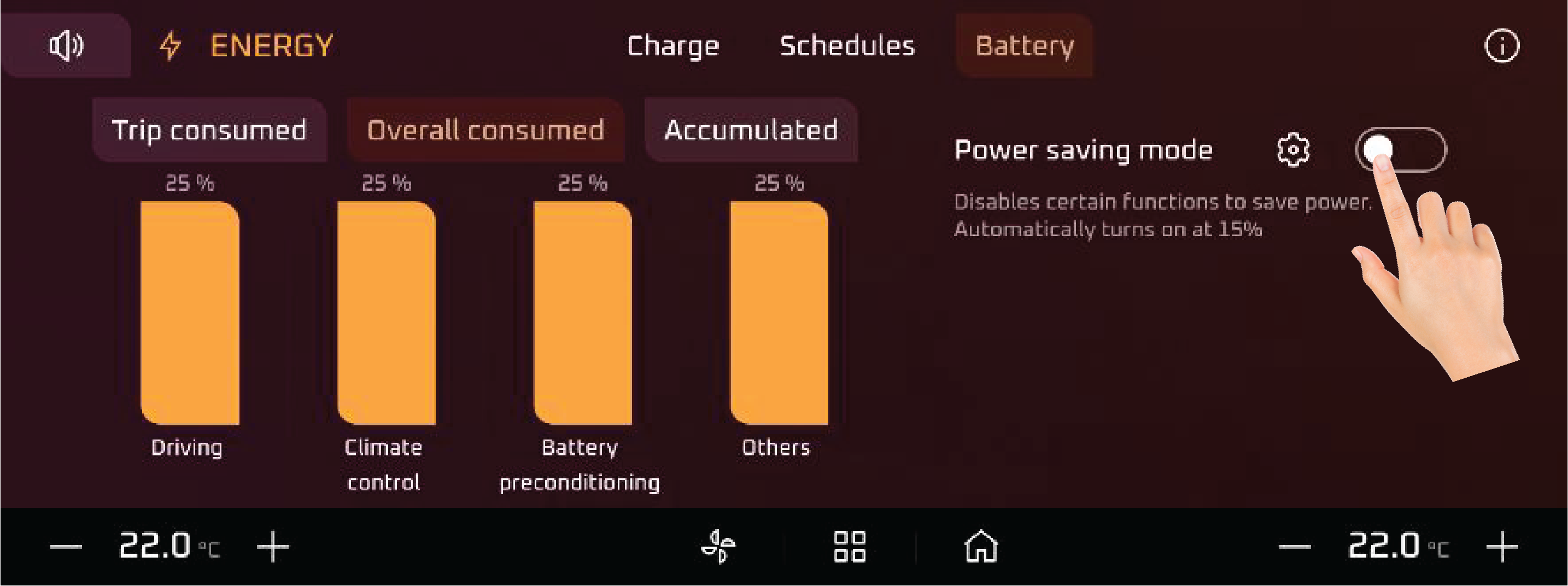Open the apps grid menu
The height and width of the screenshot is (586, 1568).
pos(849,547)
